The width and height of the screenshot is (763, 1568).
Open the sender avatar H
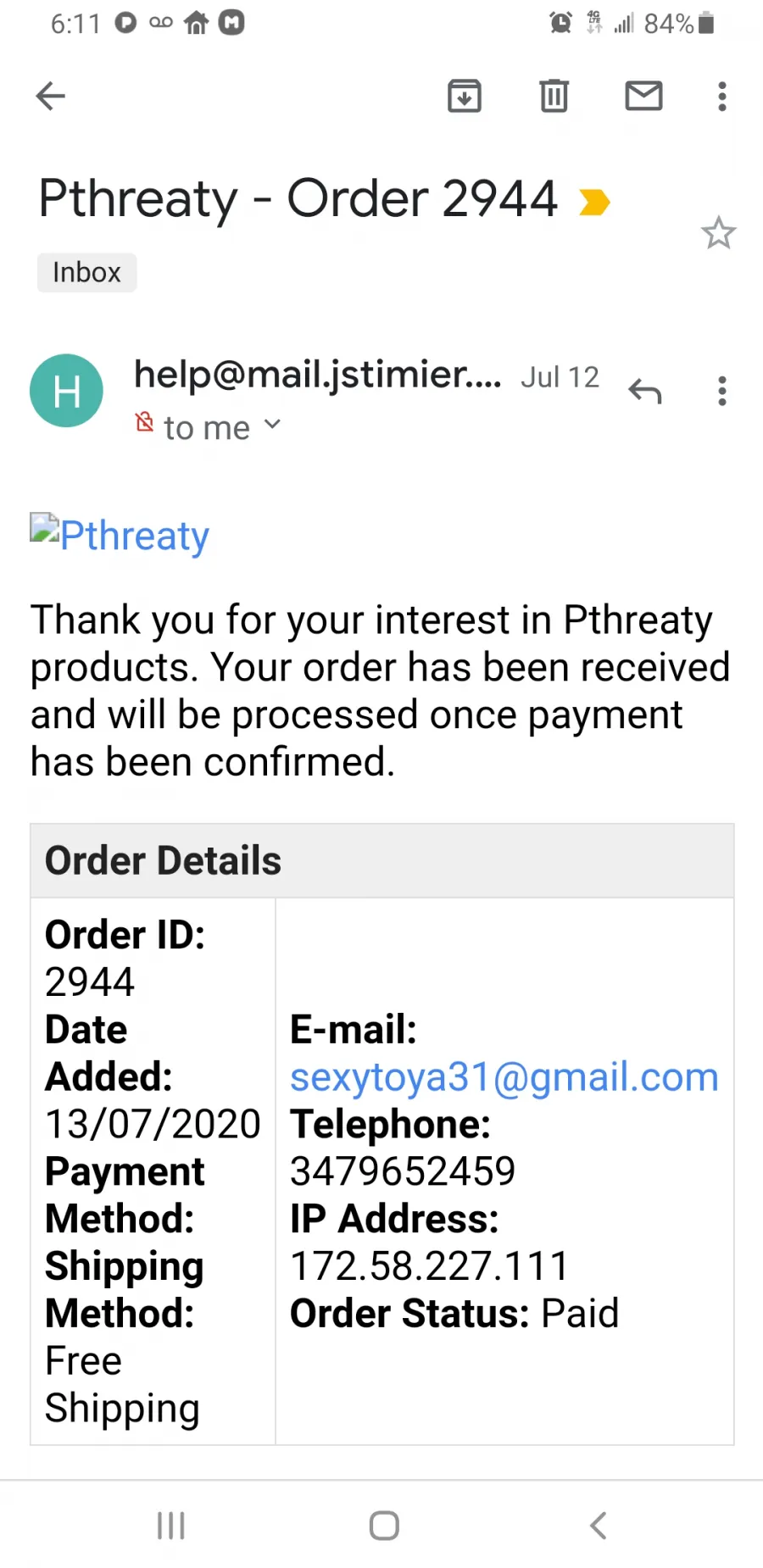[x=66, y=391]
